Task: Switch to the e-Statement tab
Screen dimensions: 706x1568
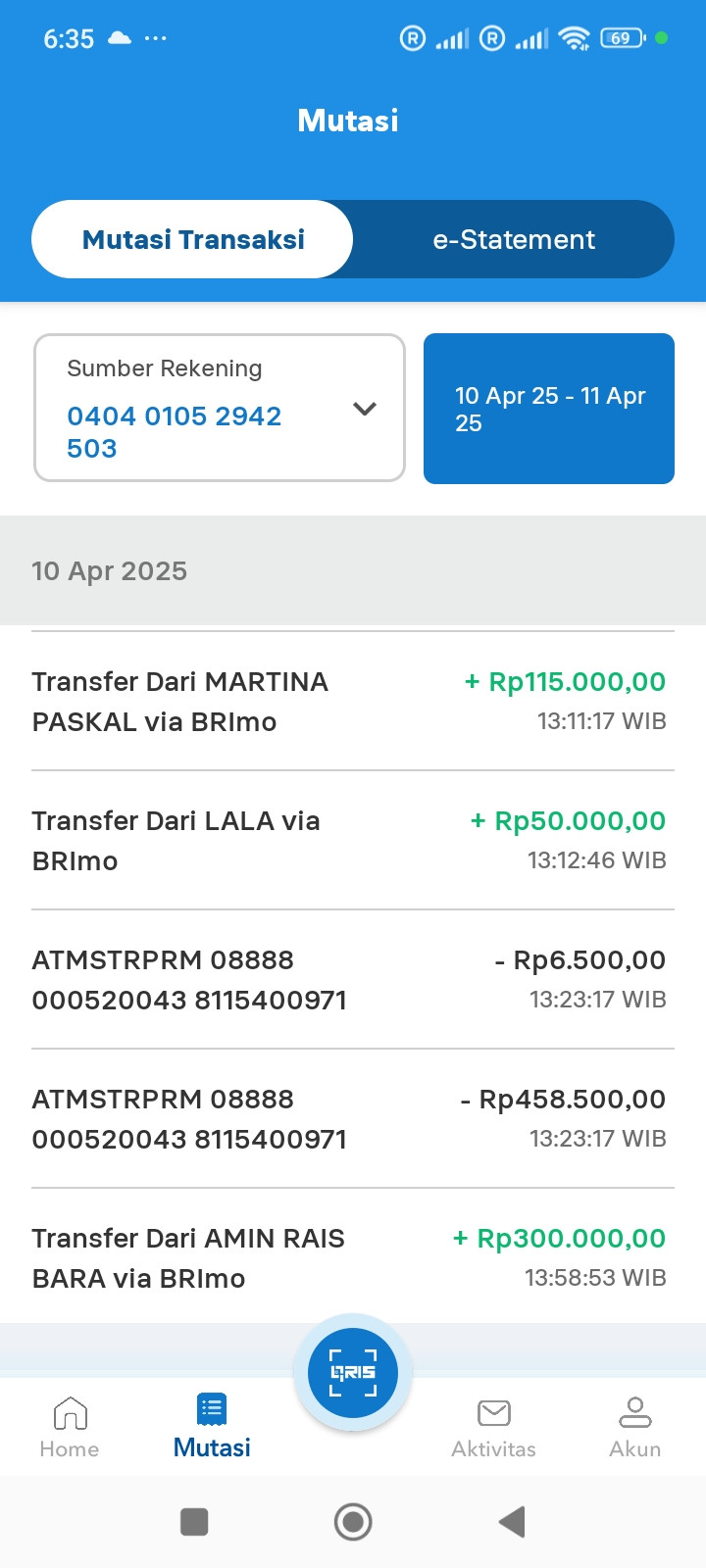Action: [x=514, y=240]
